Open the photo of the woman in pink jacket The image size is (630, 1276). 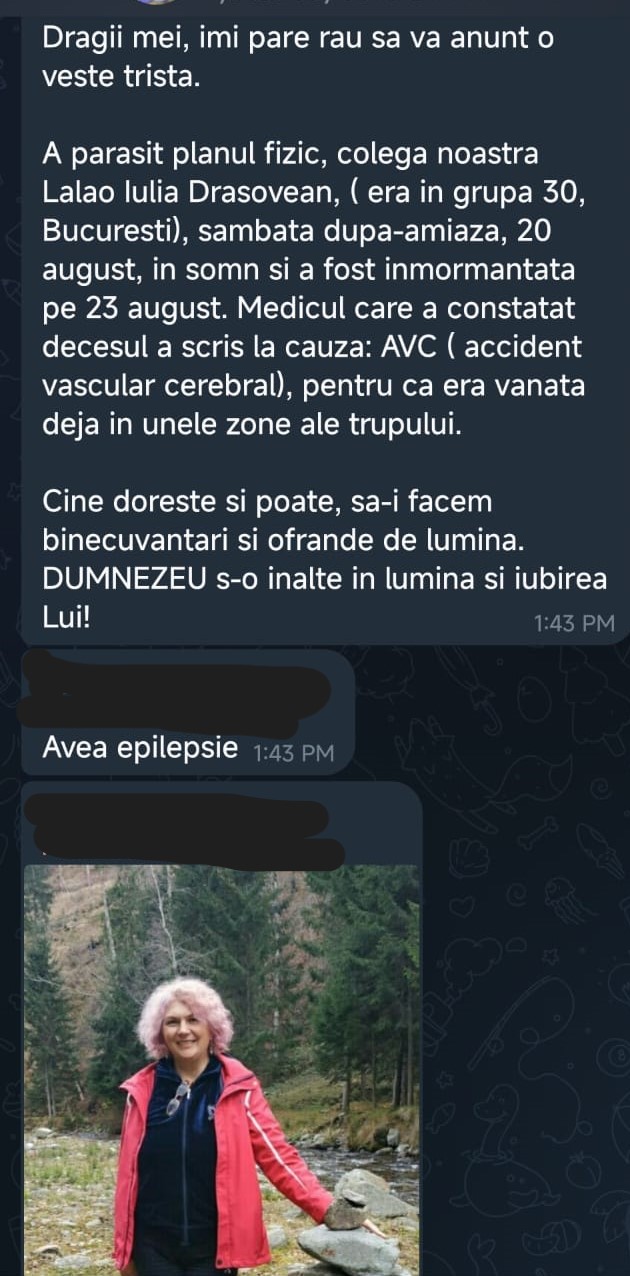pos(221,1070)
